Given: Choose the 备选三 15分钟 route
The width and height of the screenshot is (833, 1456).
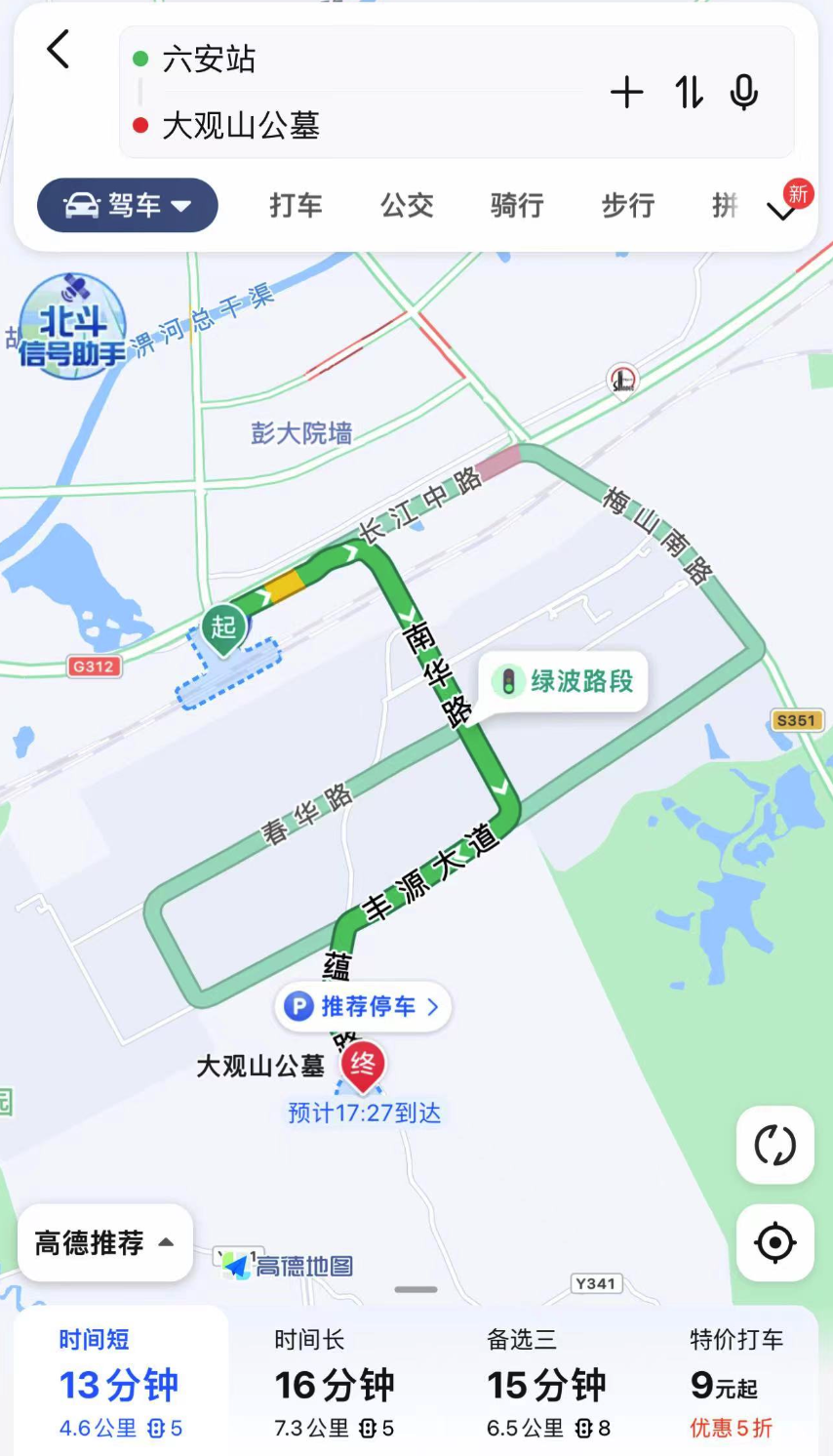Looking at the screenshot, I should pos(547,1384).
